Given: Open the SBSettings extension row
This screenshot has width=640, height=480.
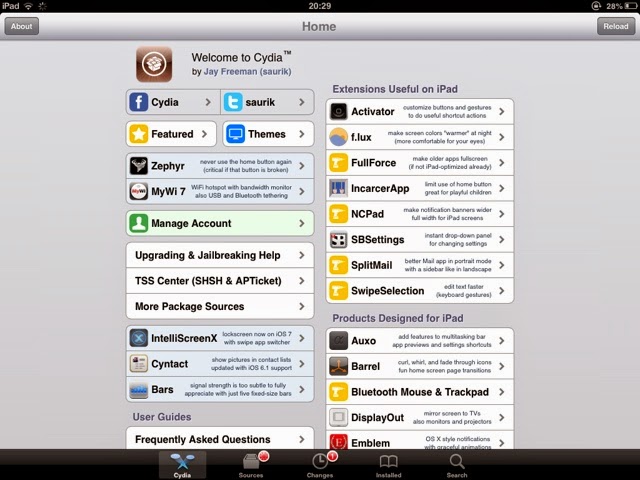Looking at the screenshot, I should tap(420, 240).
